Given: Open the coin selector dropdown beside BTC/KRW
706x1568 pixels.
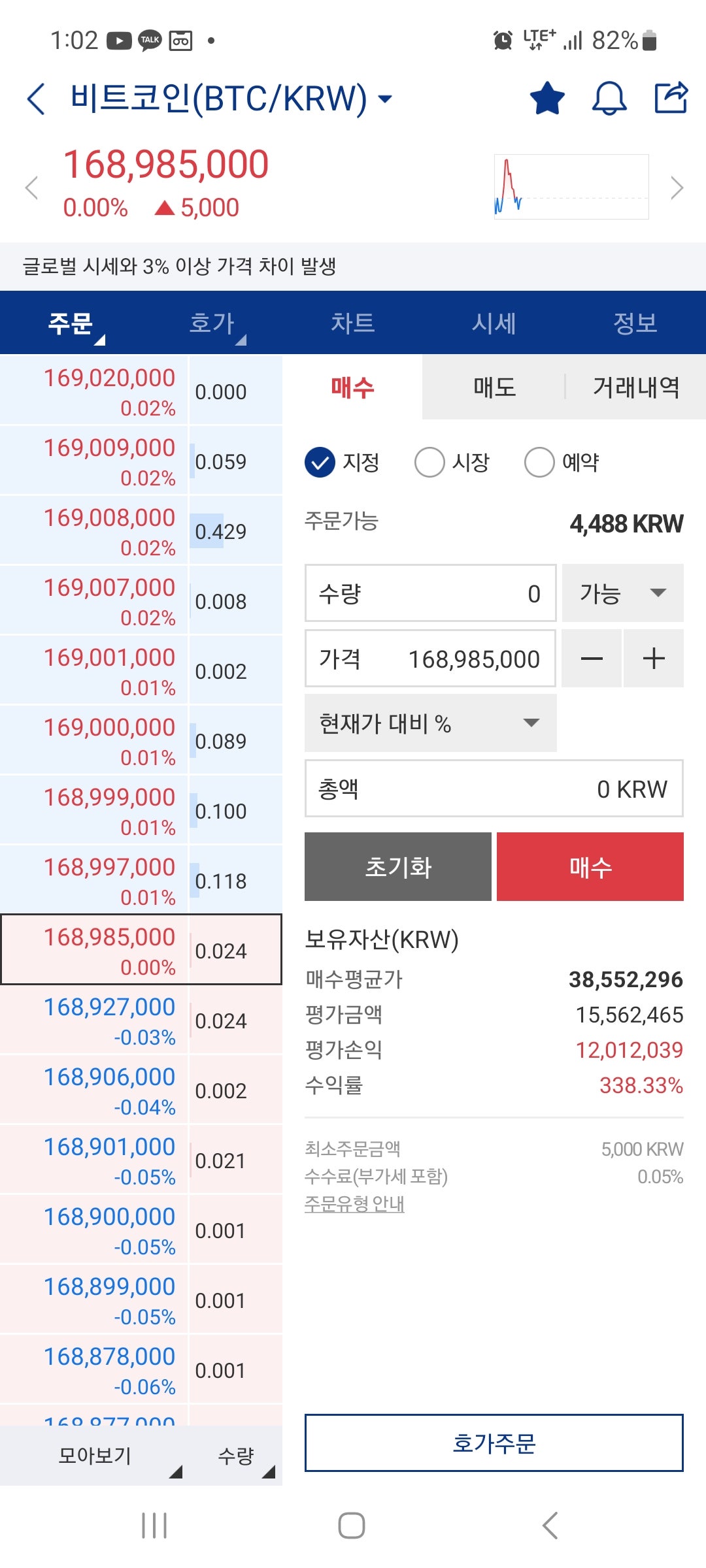Looking at the screenshot, I should [385, 98].
